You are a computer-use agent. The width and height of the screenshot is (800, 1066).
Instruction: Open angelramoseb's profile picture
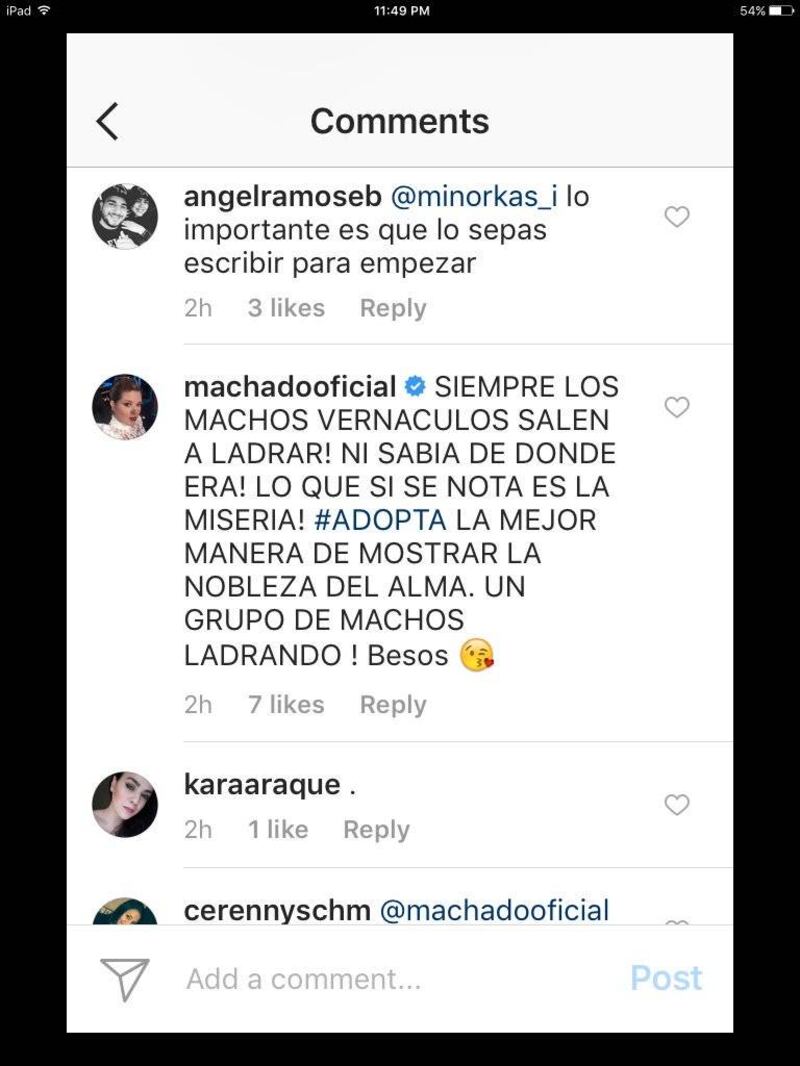coord(125,216)
